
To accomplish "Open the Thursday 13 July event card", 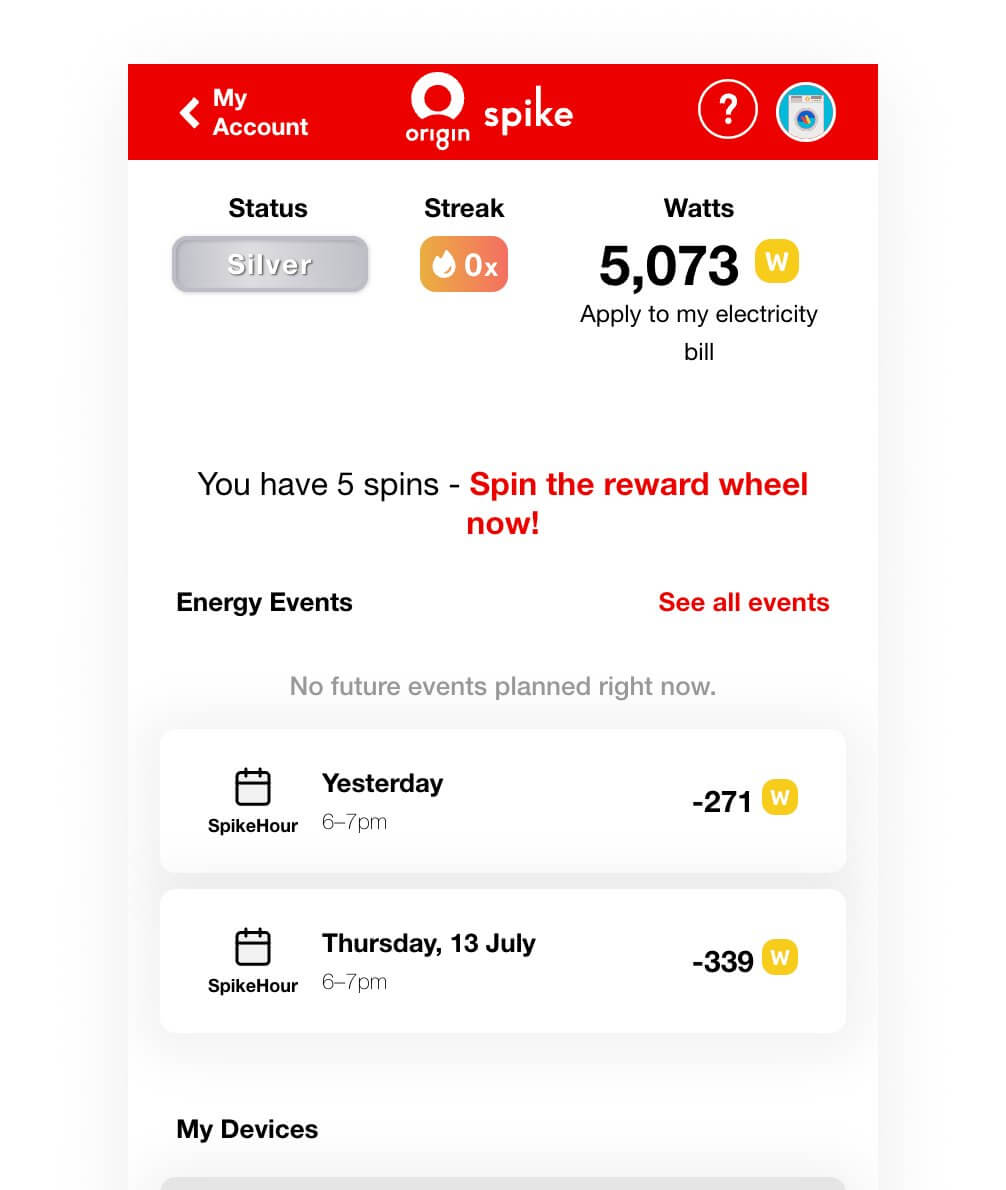I will [x=502, y=960].
